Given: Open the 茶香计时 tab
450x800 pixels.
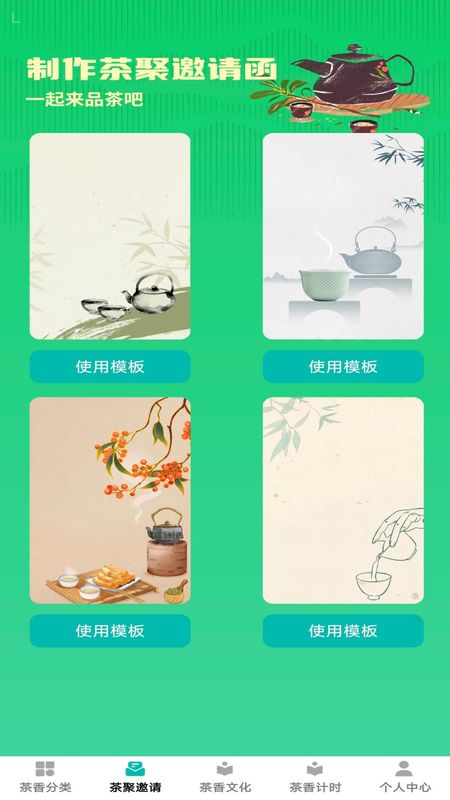Looking at the screenshot, I should (315, 777).
